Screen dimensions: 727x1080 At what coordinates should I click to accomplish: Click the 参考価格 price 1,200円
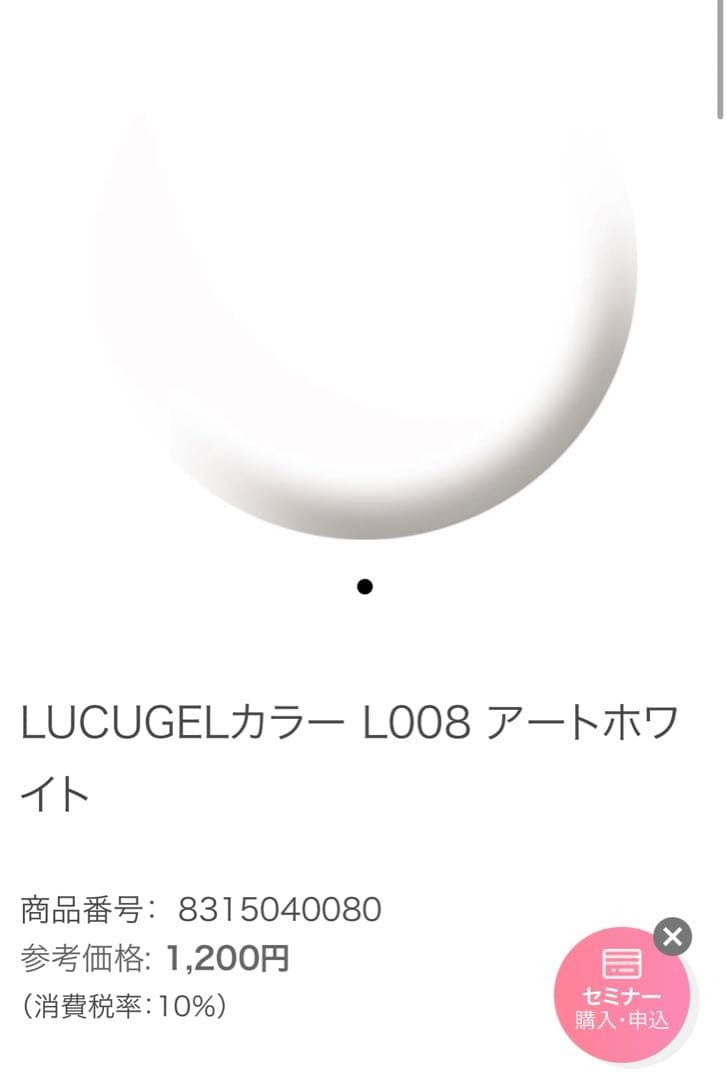pos(225,957)
